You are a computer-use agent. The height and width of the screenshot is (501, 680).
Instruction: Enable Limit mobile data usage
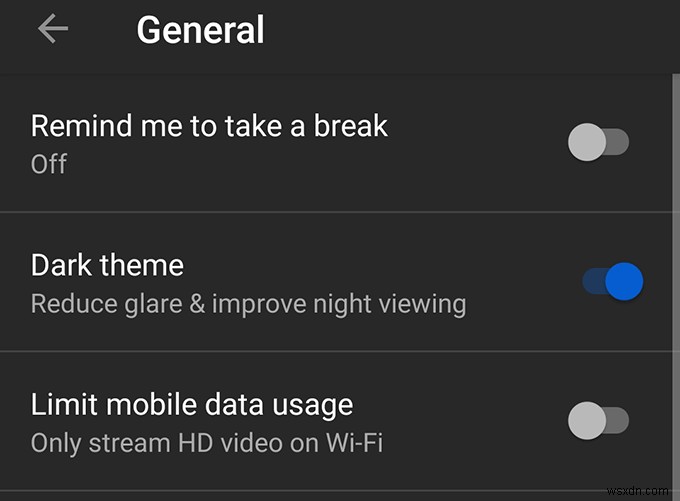point(598,421)
